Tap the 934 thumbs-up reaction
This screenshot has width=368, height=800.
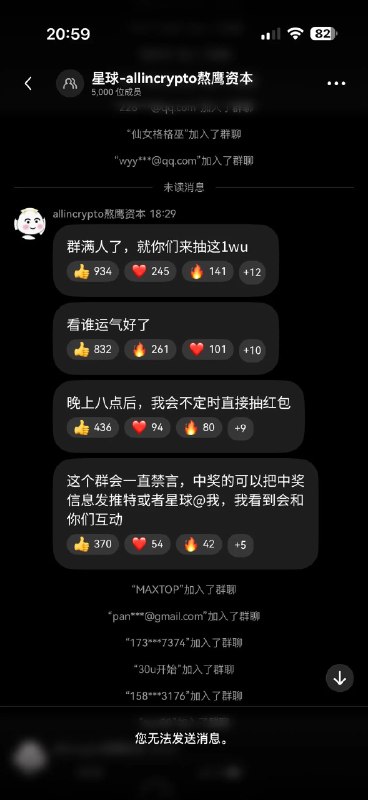pyautogui.click(x=92, y=272)
